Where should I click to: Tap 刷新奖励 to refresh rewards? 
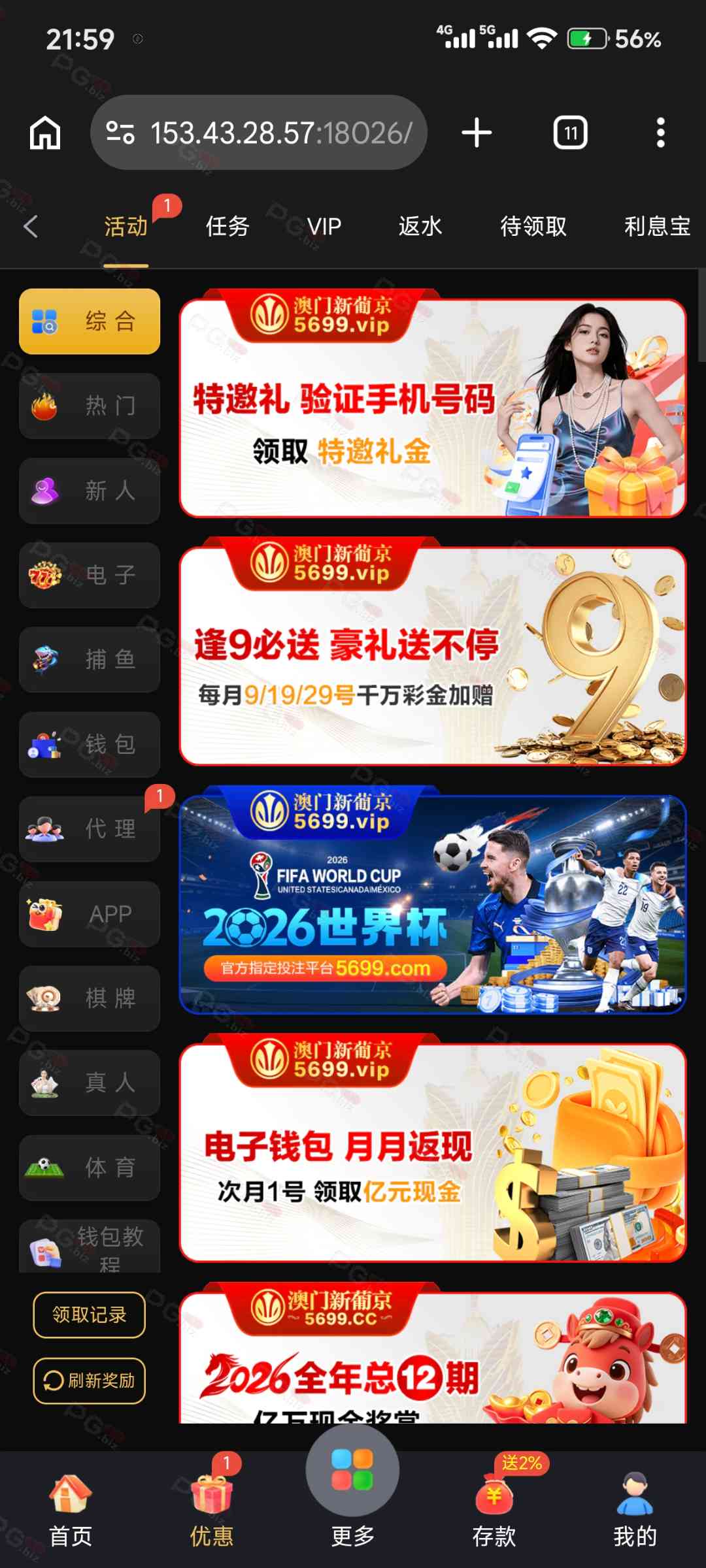(x=90, y=1380)
